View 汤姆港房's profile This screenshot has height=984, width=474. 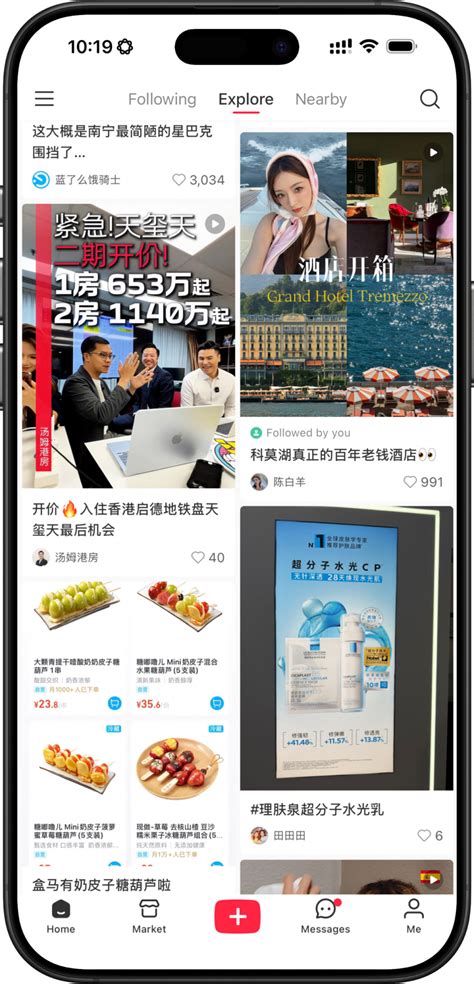click(66, 557)
